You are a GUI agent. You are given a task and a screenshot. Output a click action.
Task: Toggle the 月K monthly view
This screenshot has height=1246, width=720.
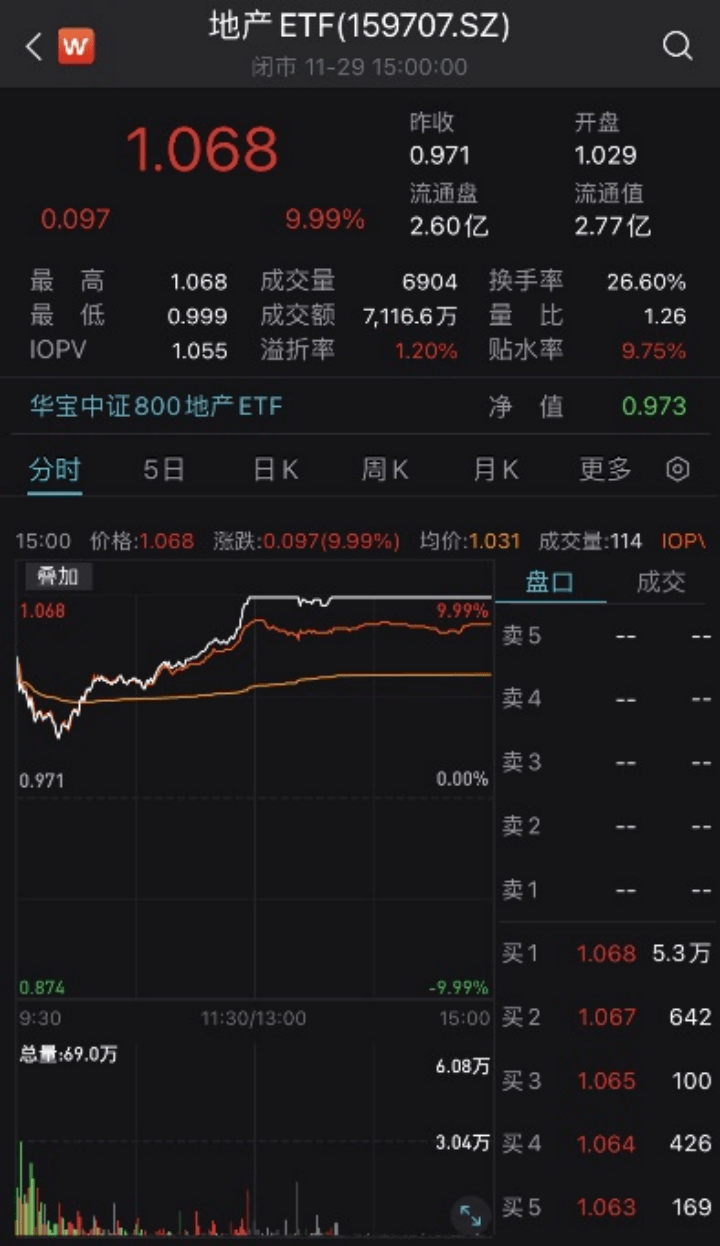coord(493,469)
